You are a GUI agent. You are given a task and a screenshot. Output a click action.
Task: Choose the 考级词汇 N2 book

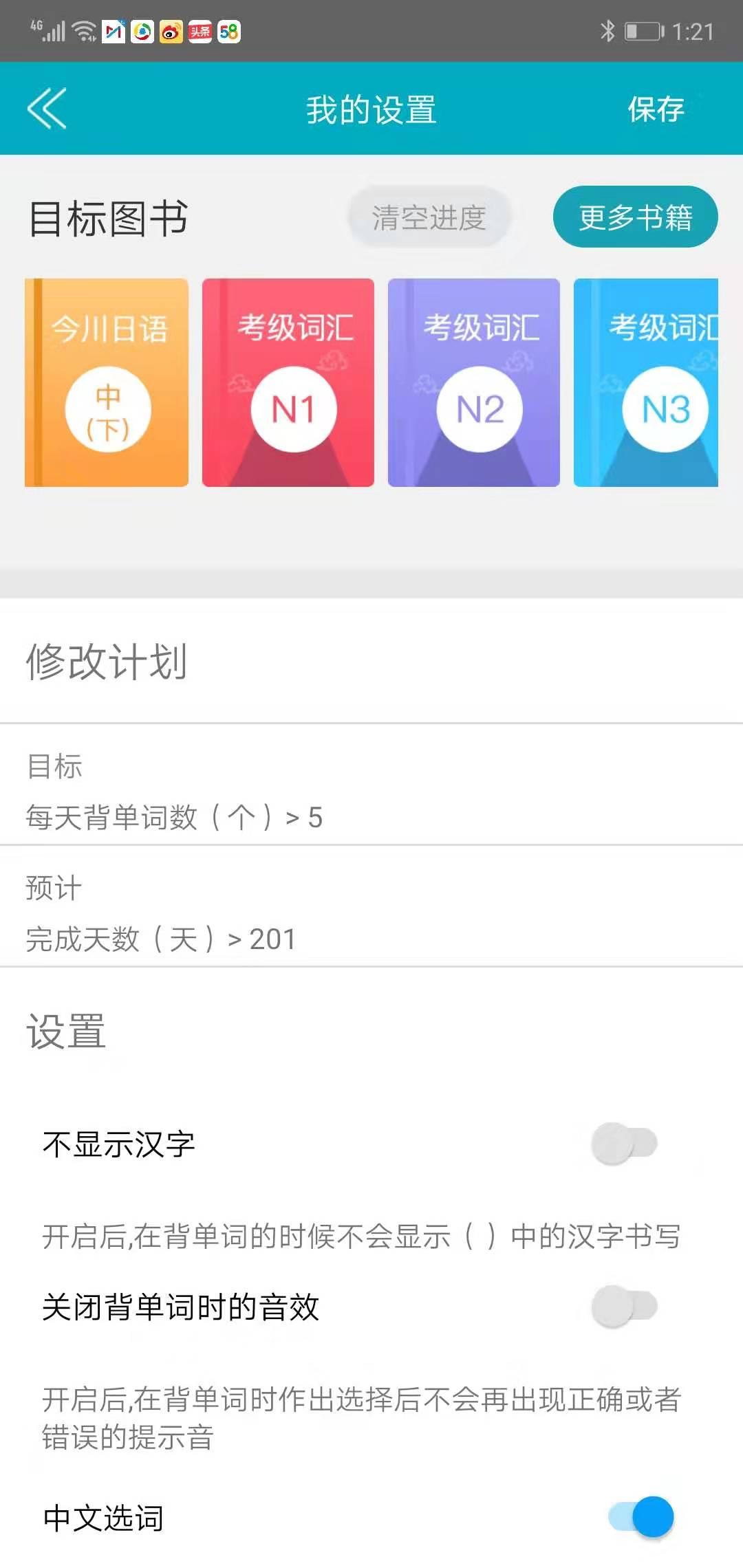pyautogui.click(x=474, y=382)
